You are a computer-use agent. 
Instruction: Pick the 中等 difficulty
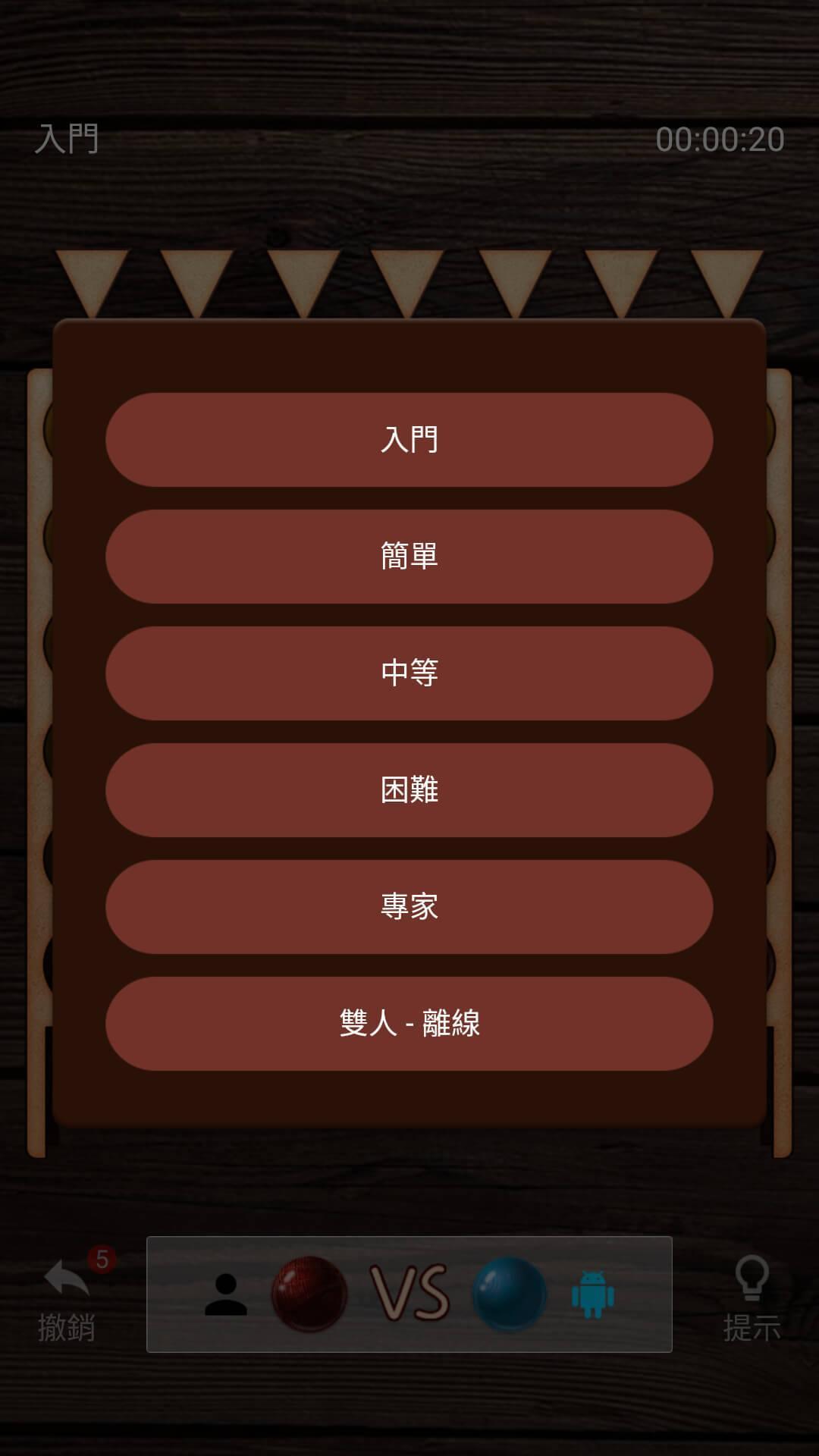pyautogui.click(x=409, y=673)
